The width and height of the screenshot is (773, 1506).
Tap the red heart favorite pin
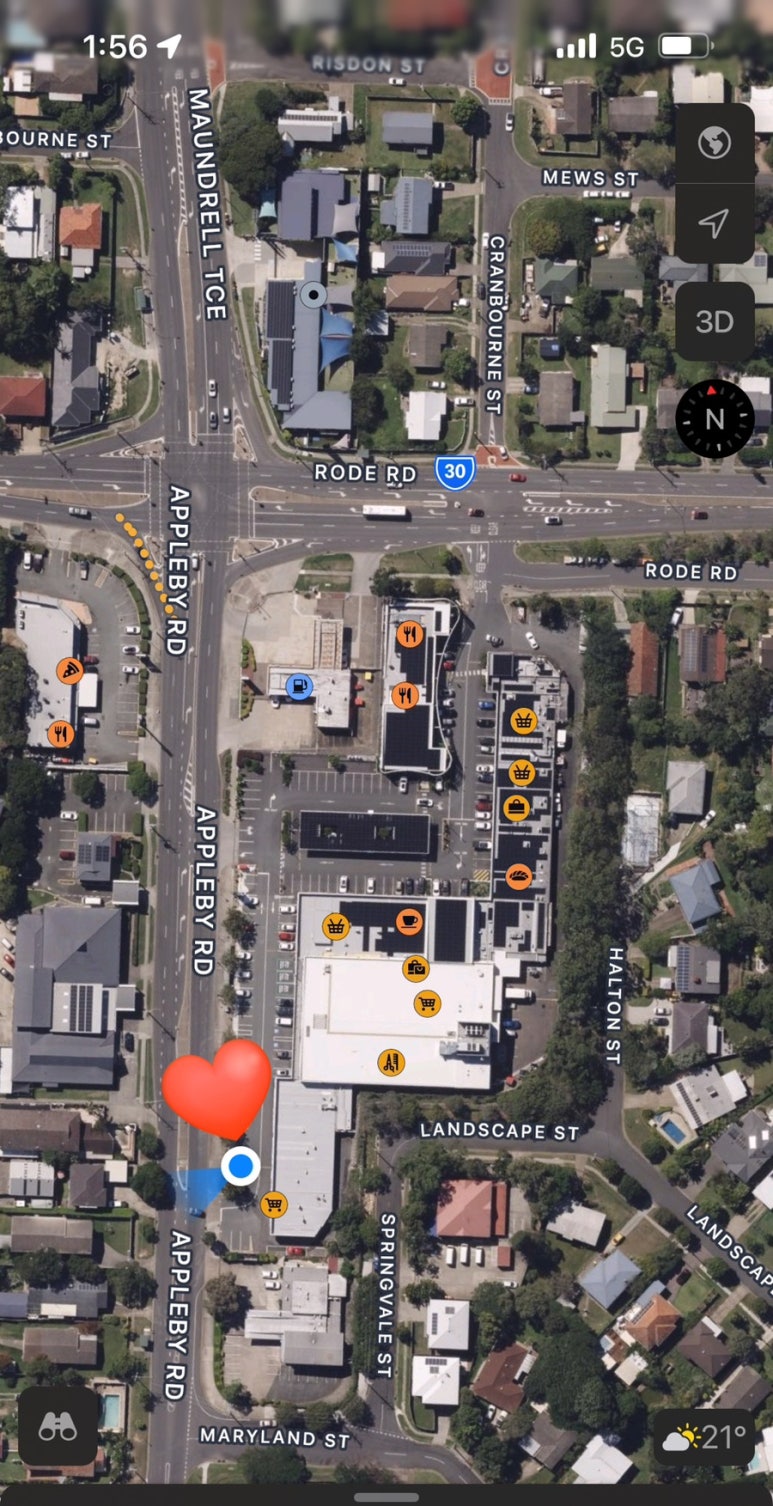(x=217, y=1088)
